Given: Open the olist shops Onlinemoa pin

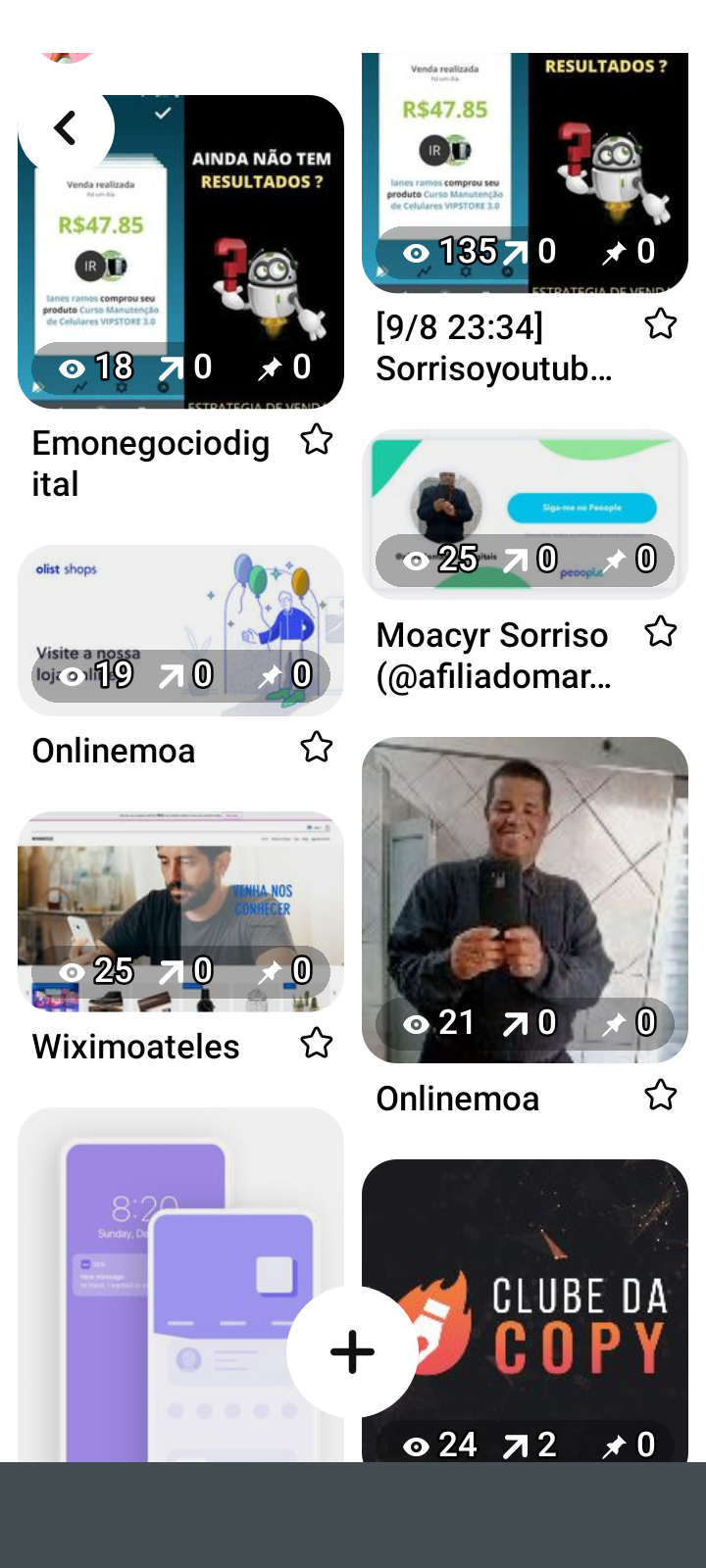Looking at the screenshot, I should pyautogui.click(x=180, y=629).
